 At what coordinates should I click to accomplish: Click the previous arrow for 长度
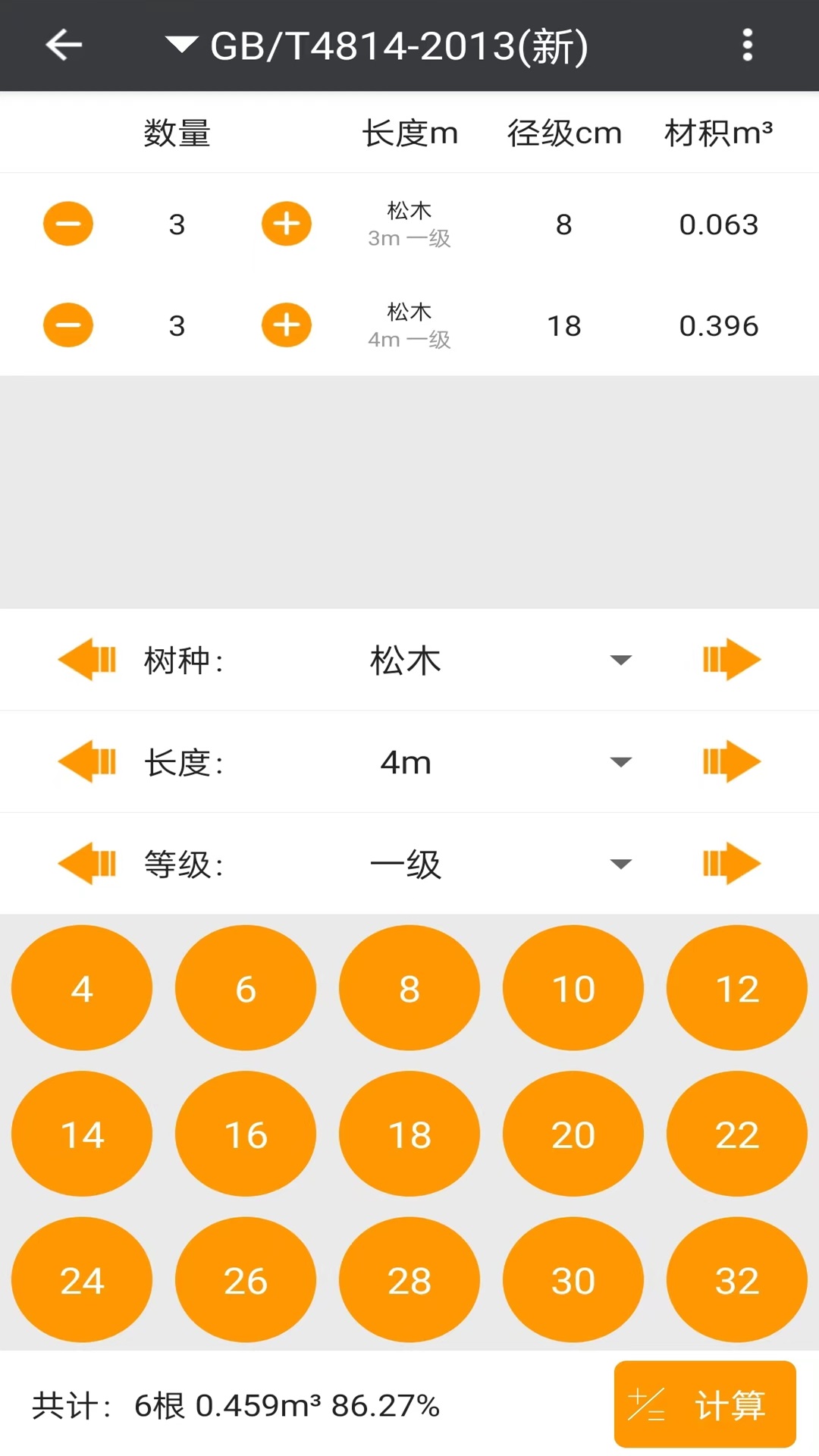[87, 761]
